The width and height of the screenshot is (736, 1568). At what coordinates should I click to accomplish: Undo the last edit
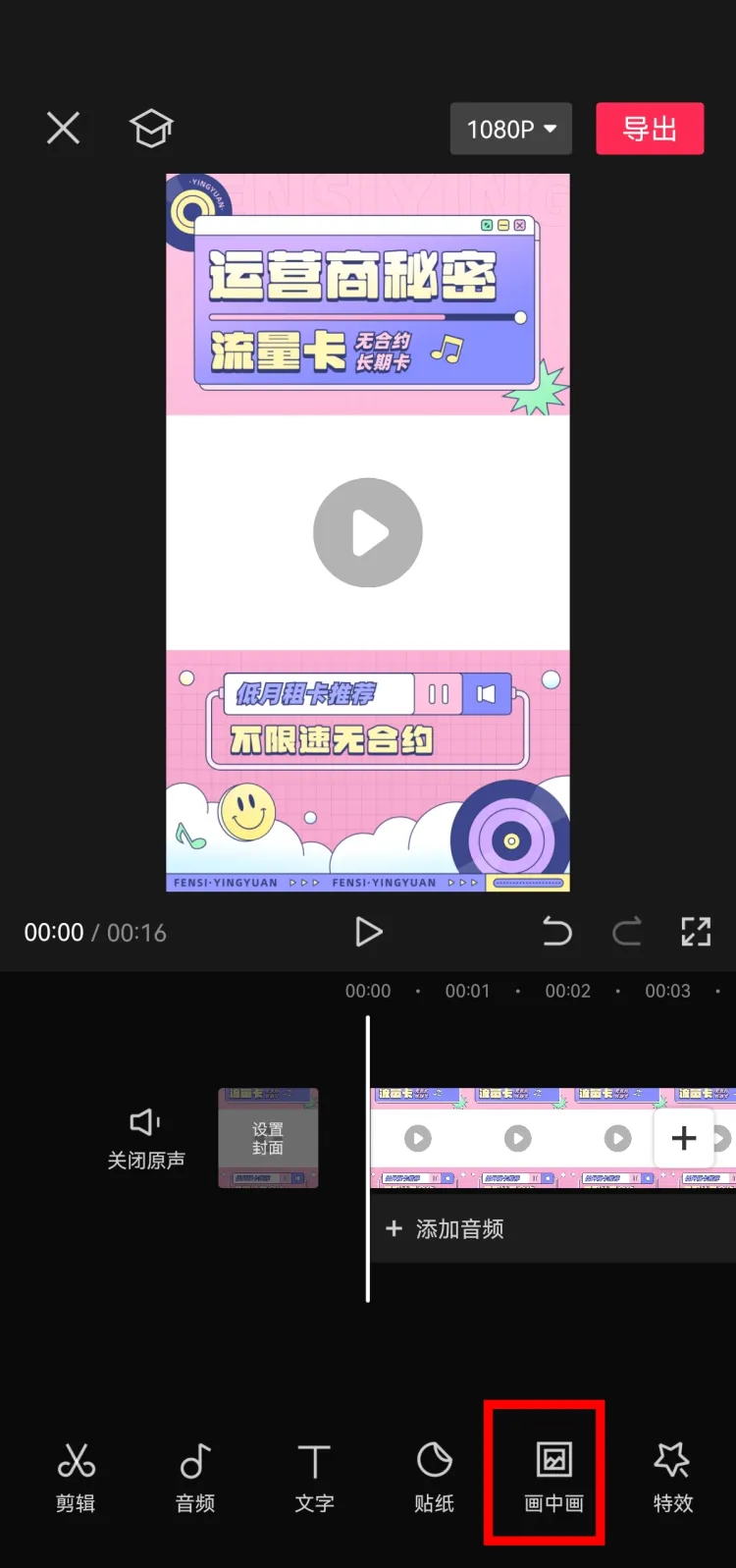[556, 931]
